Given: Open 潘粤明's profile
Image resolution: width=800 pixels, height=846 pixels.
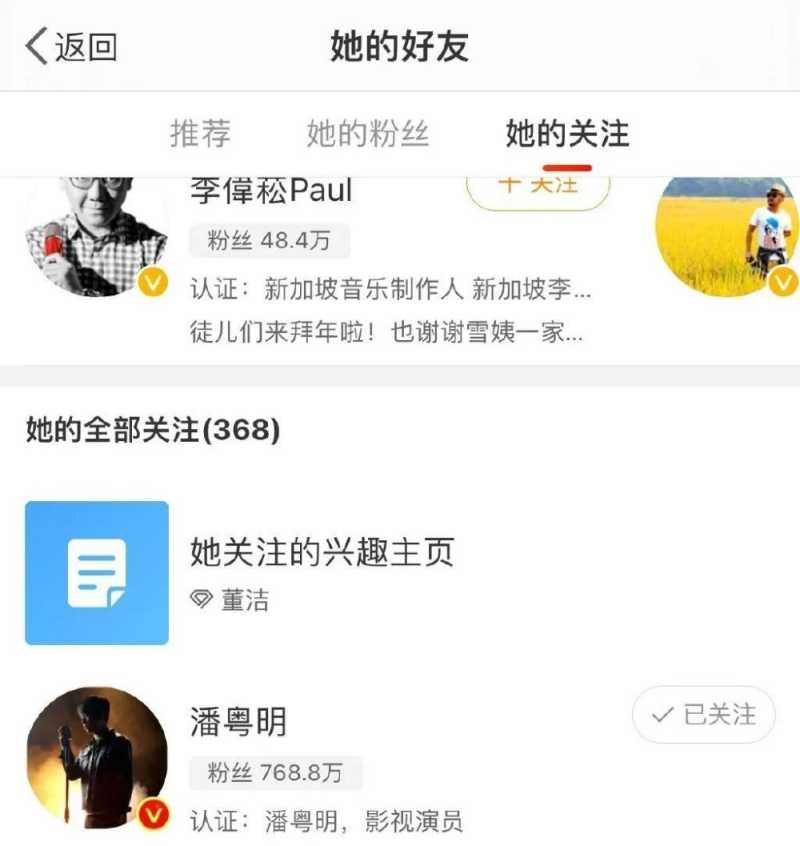Looking at the screenshot, I should (x=238, y=722).
